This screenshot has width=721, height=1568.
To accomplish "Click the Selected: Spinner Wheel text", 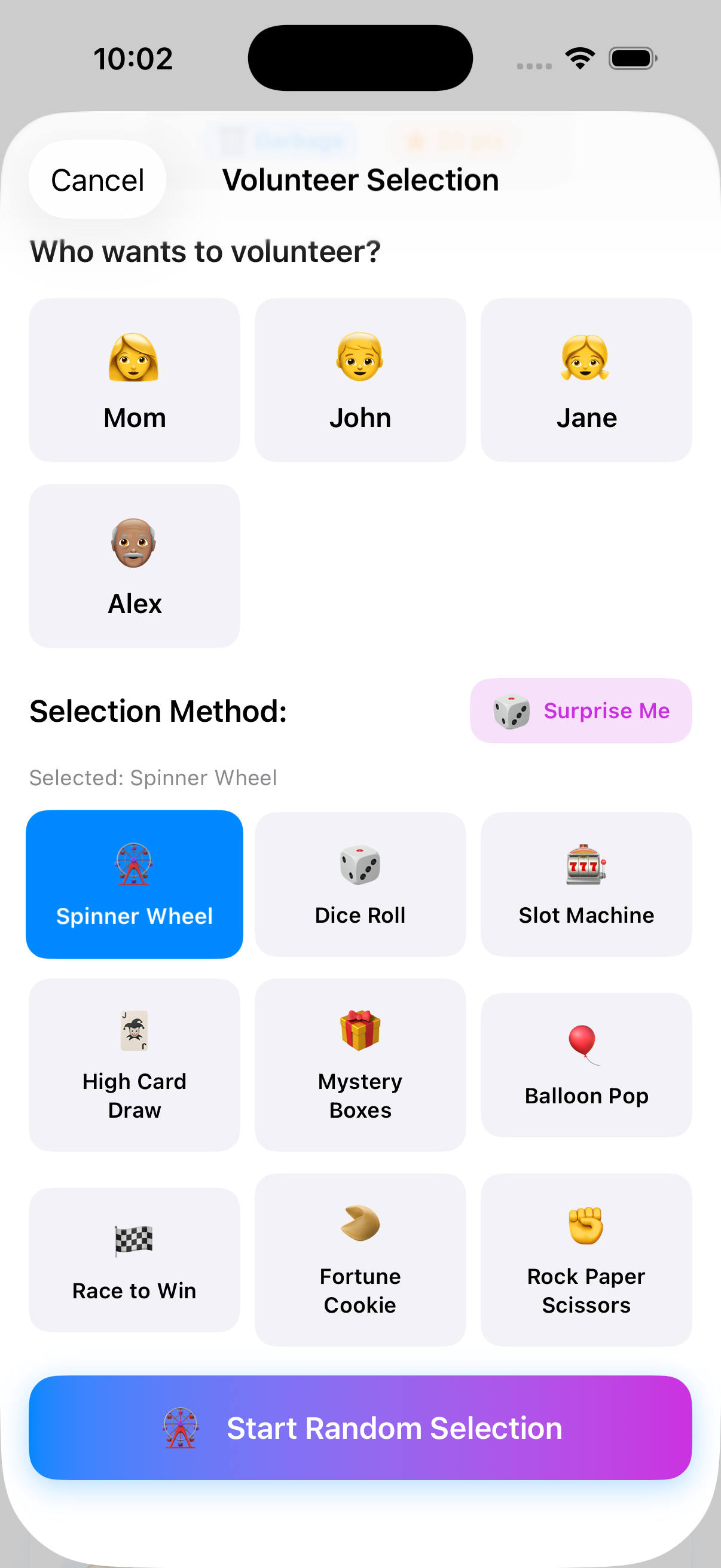I will pos(153,777).
